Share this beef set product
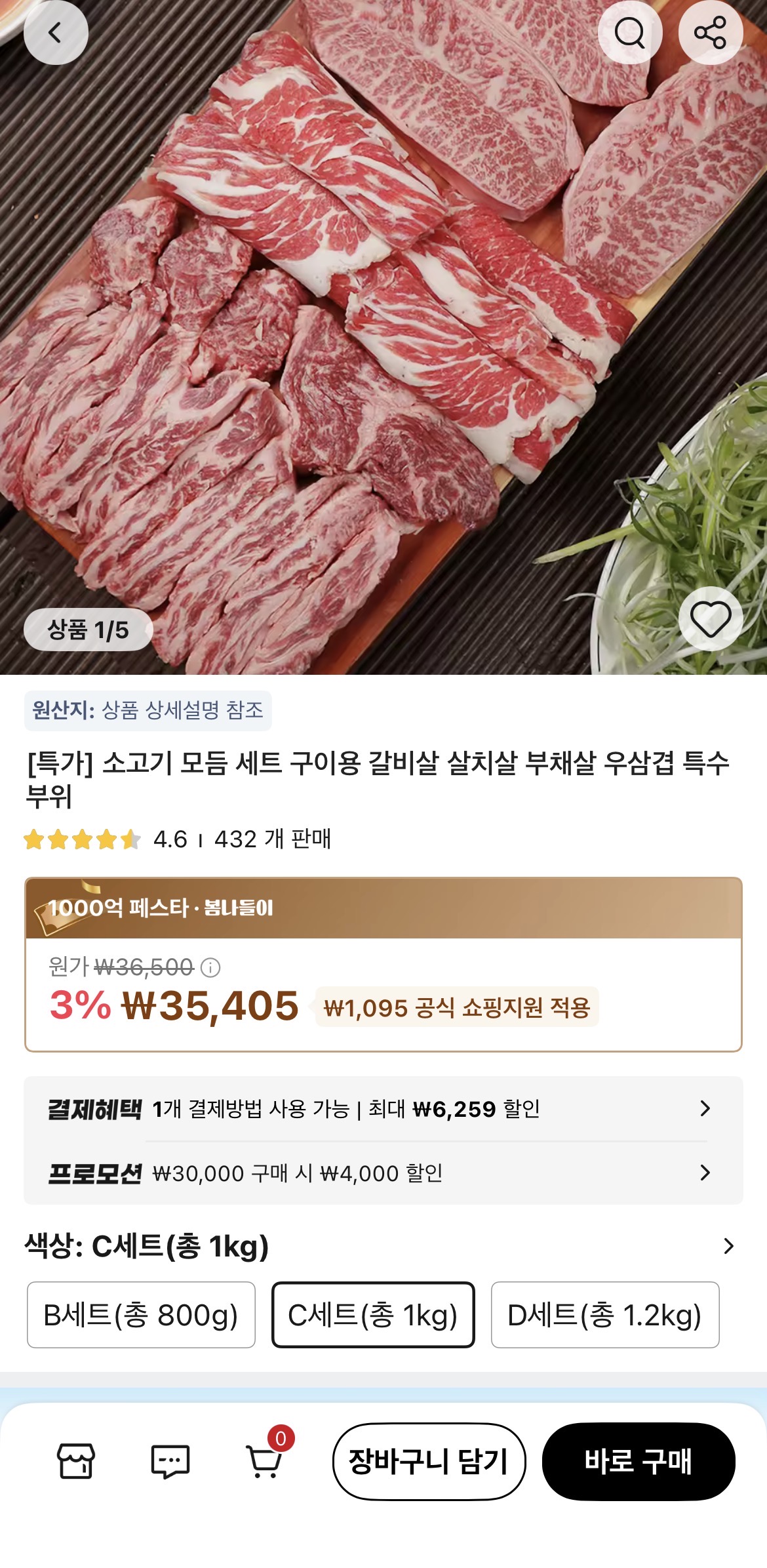Viewport: 767px width, 1568px height. coord(710,33)
